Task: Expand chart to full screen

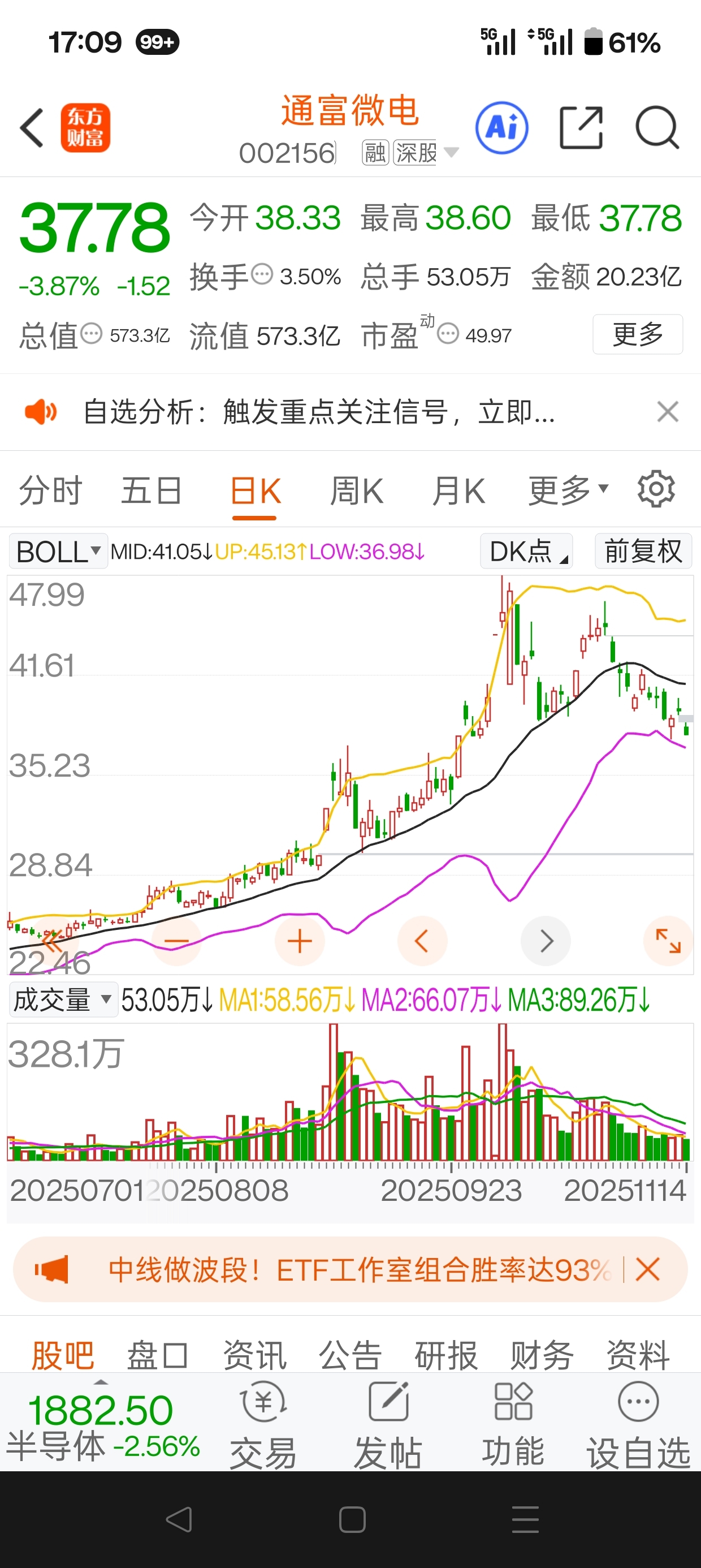Action: click(668, 941)
